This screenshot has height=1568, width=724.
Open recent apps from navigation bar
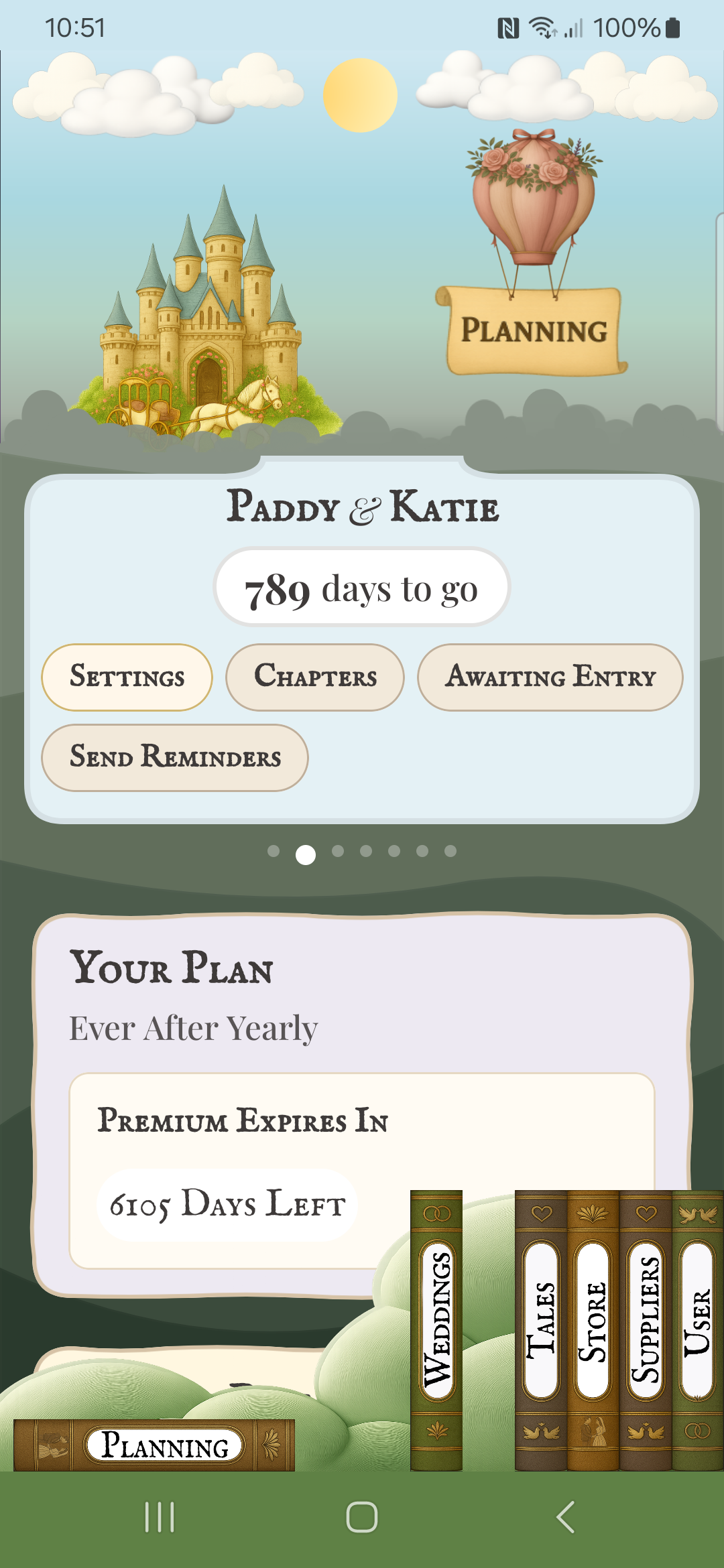click(x=160, y=1517)
